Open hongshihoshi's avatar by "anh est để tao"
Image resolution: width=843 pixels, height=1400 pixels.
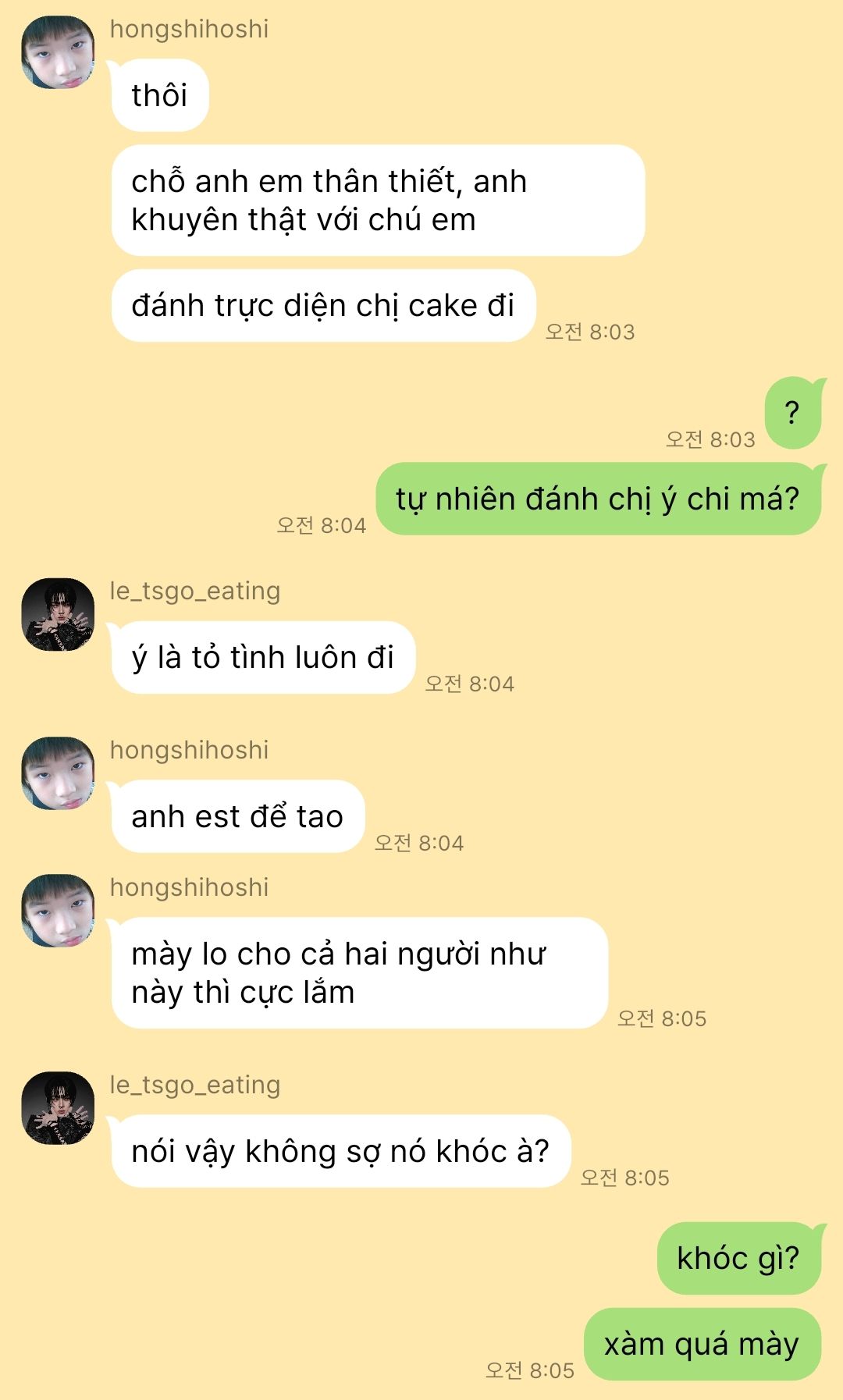tap(58, 773)
